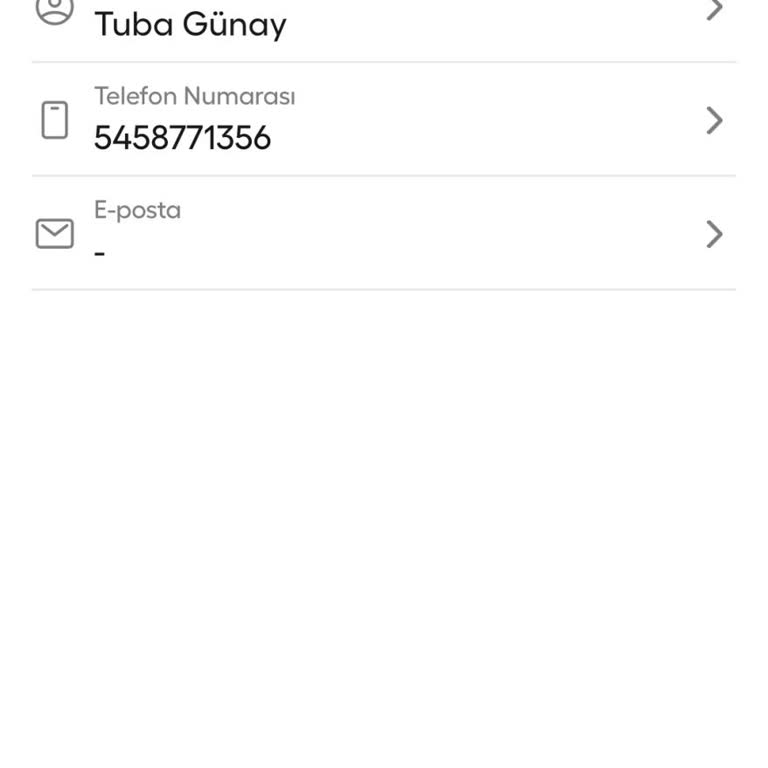
Task: Open the E-posta row
Action: 384,234
